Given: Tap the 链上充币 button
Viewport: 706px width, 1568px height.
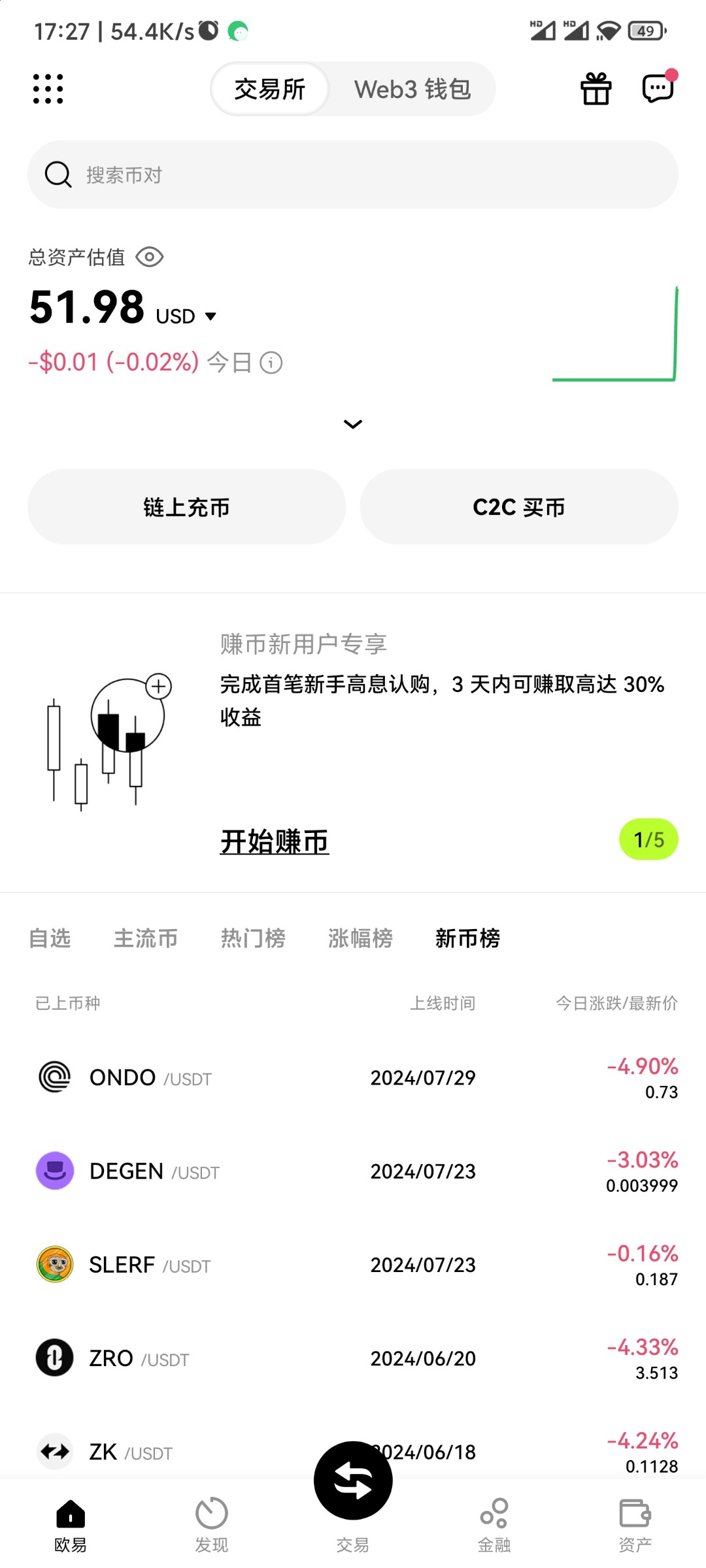Looking at the screenshot, I should [x=186, y=507].
